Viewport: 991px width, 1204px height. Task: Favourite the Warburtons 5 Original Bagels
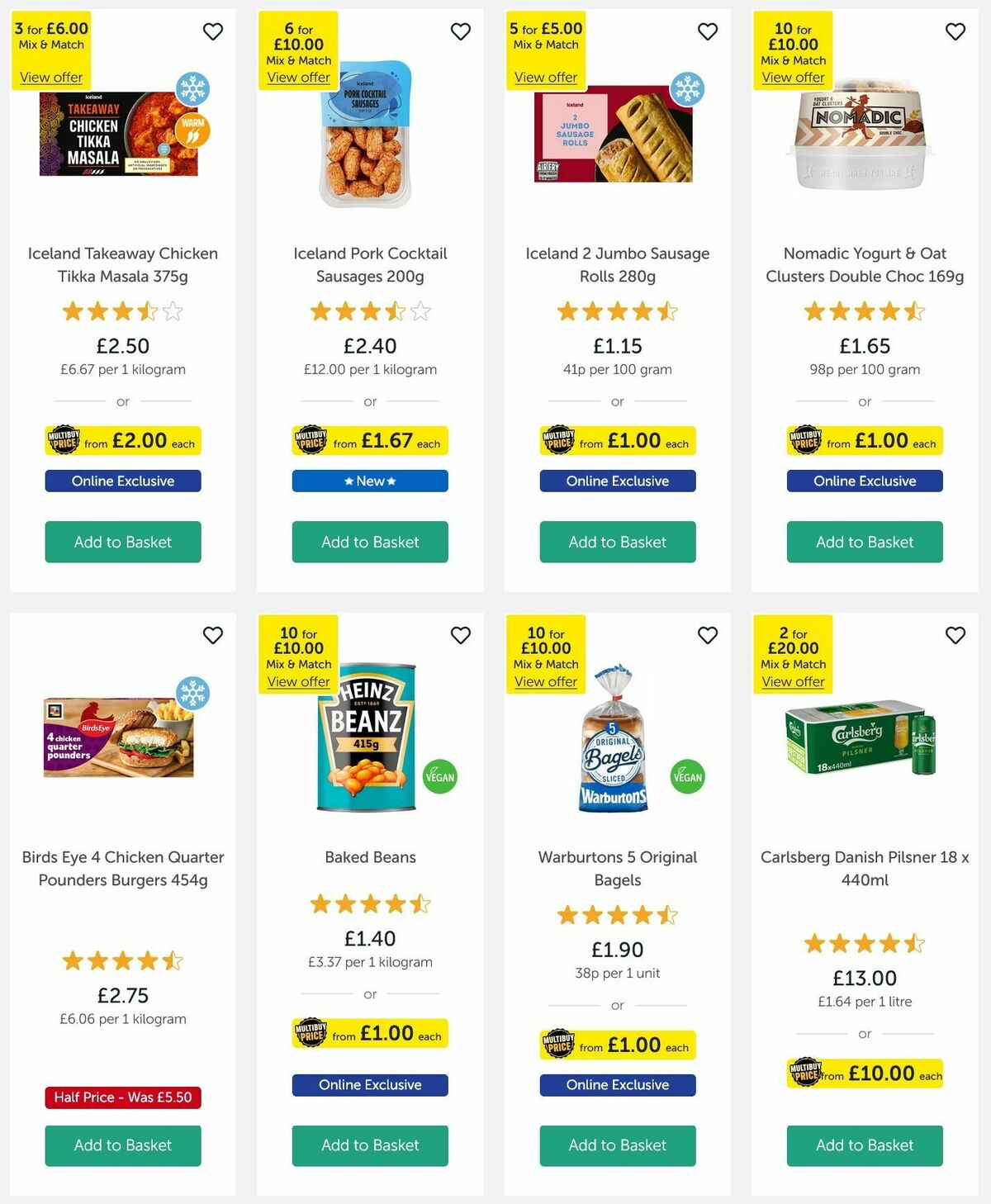point(707,636)
